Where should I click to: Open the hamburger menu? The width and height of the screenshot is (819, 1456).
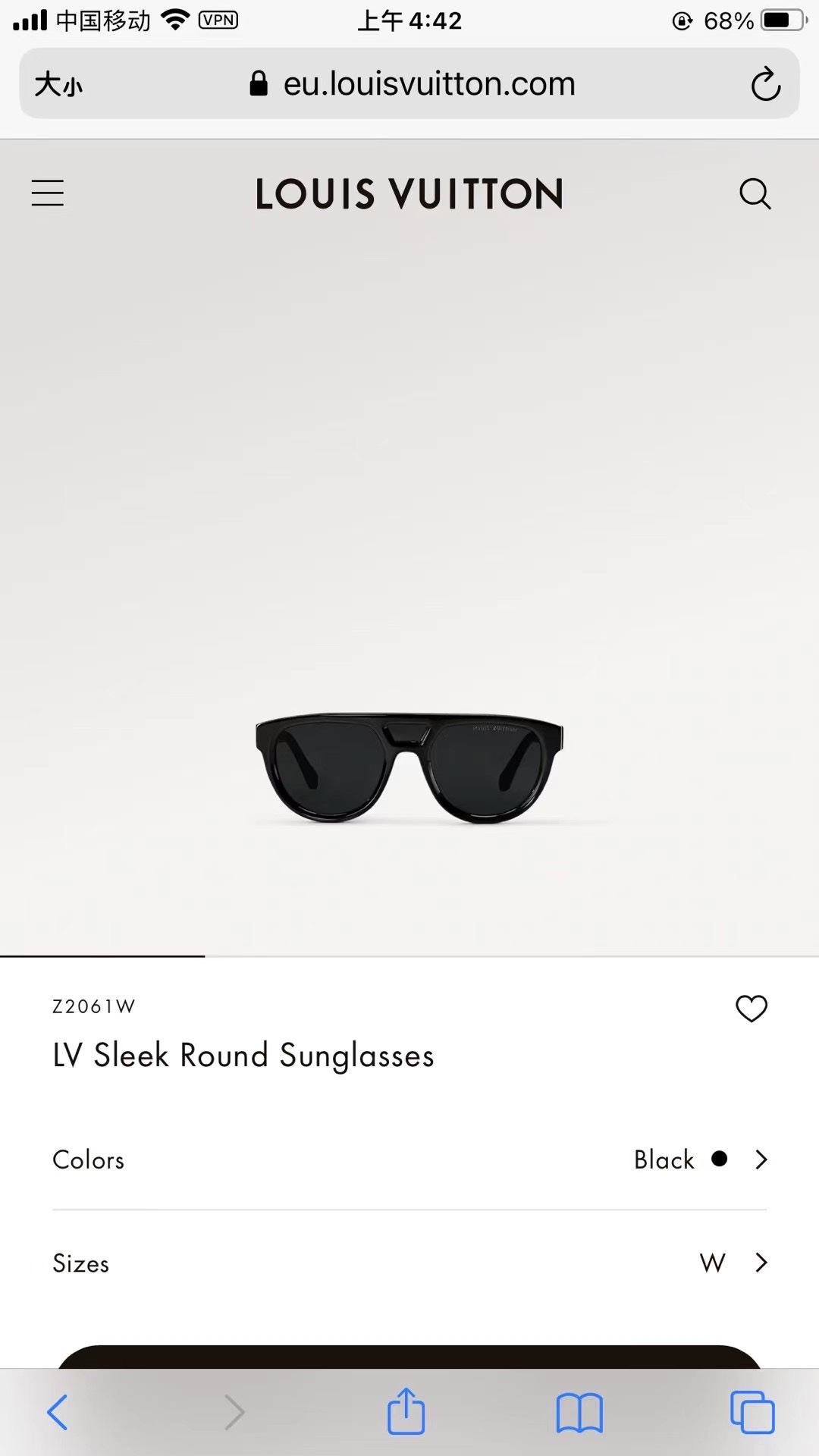pyautogui.click(x=47, y=193)
